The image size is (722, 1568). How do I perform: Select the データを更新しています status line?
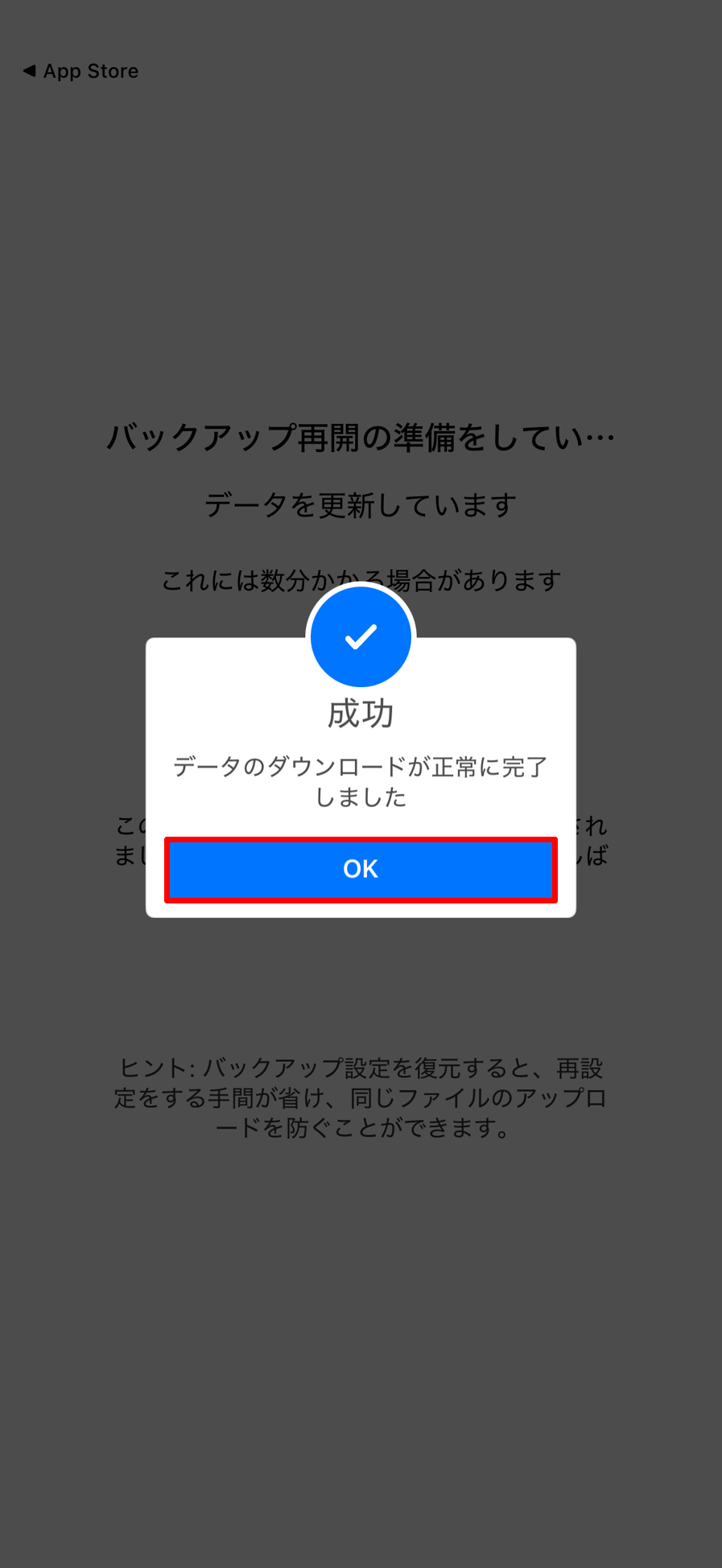click(361, 504)
